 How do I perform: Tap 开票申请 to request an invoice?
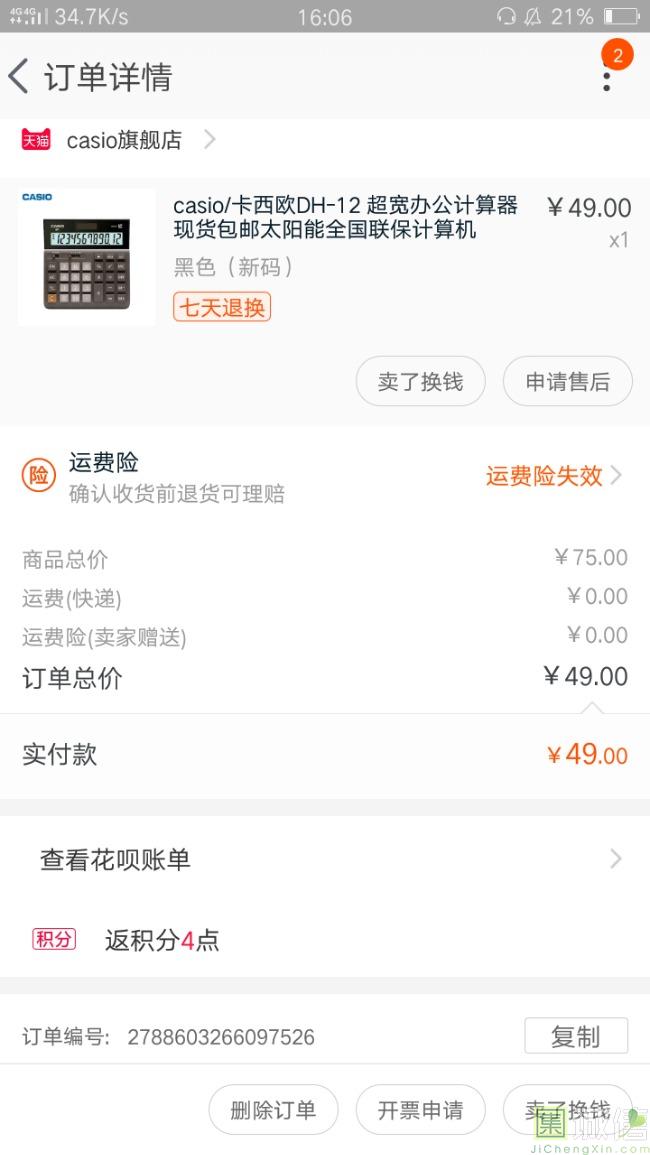click(420, 1110)
